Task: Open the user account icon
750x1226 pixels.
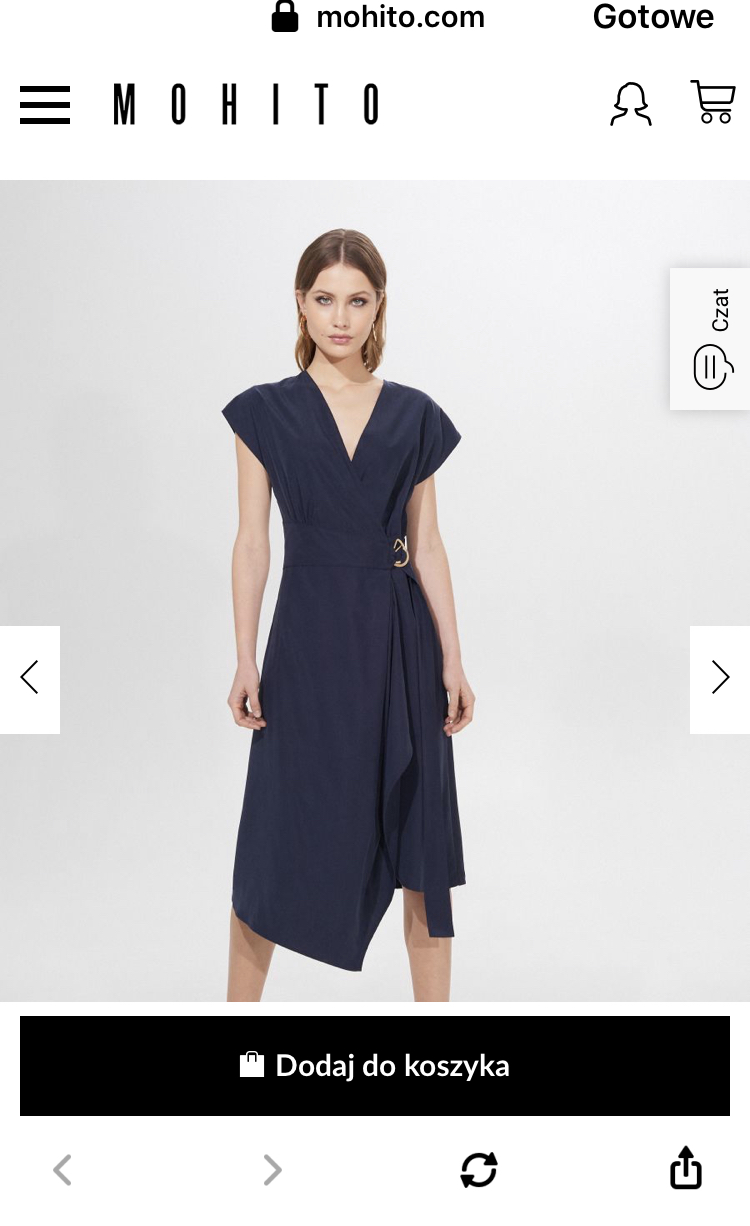Action: tap(631, 104)
